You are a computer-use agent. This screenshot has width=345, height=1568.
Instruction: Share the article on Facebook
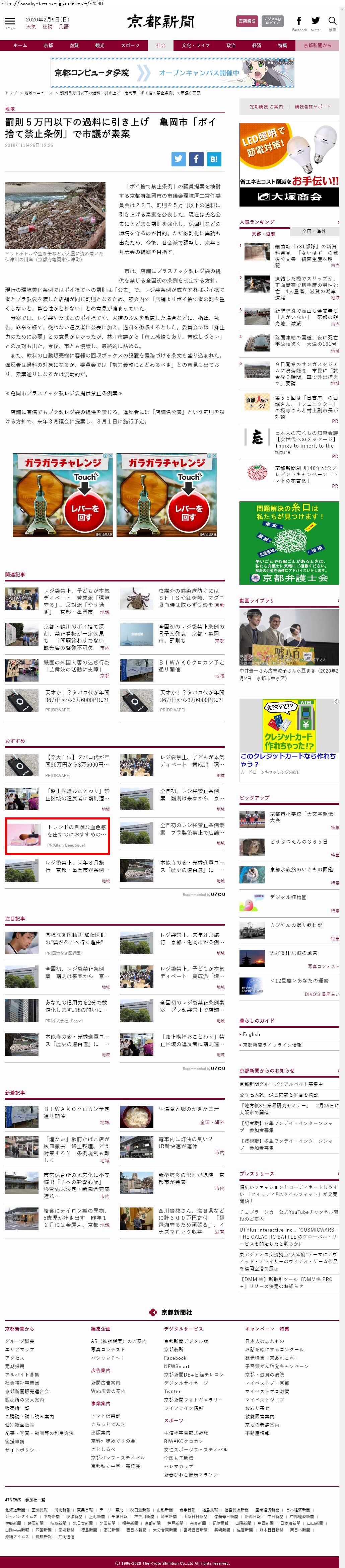196,159
